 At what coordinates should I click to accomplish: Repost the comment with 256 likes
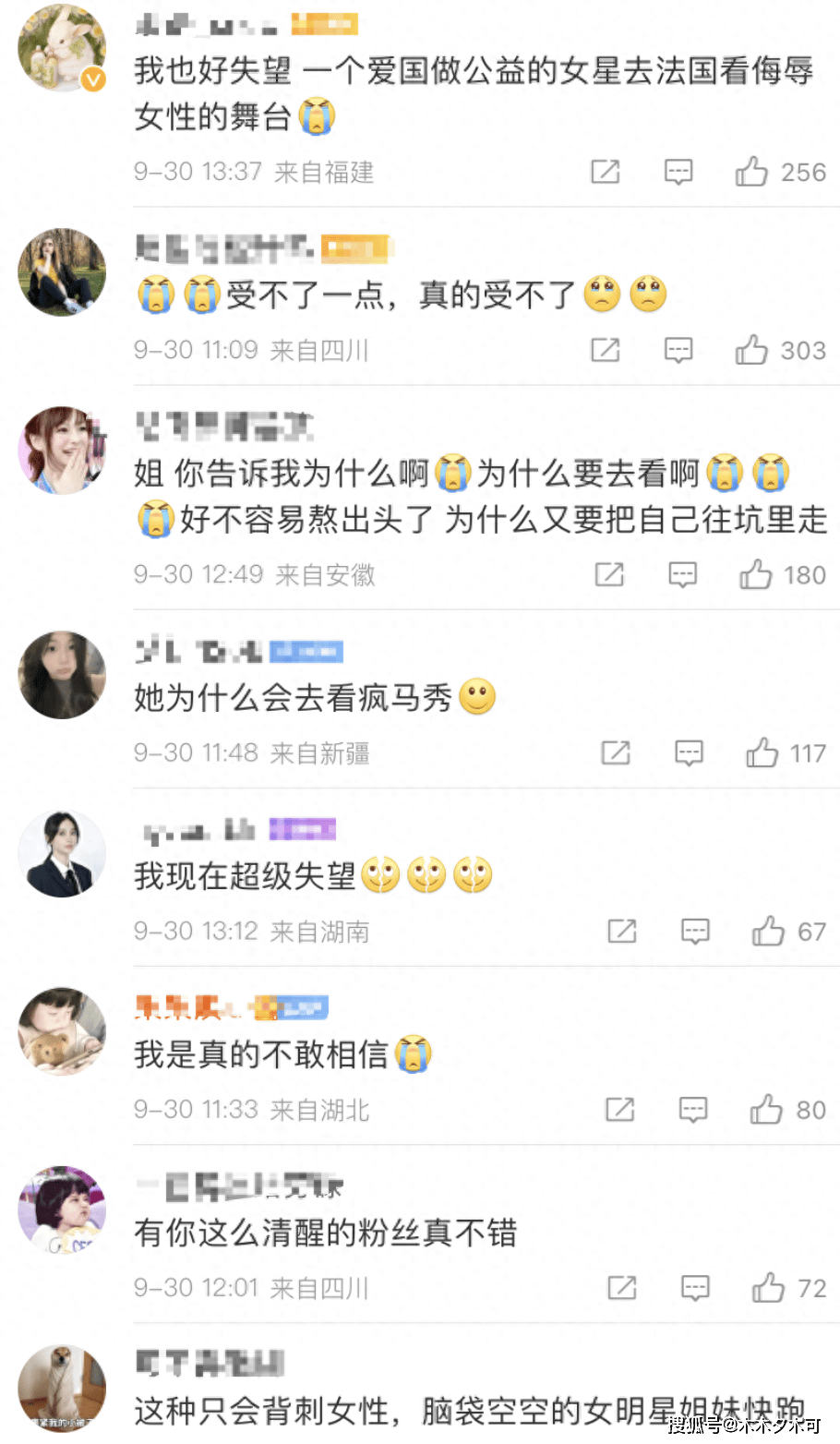(x=606, y=172)
